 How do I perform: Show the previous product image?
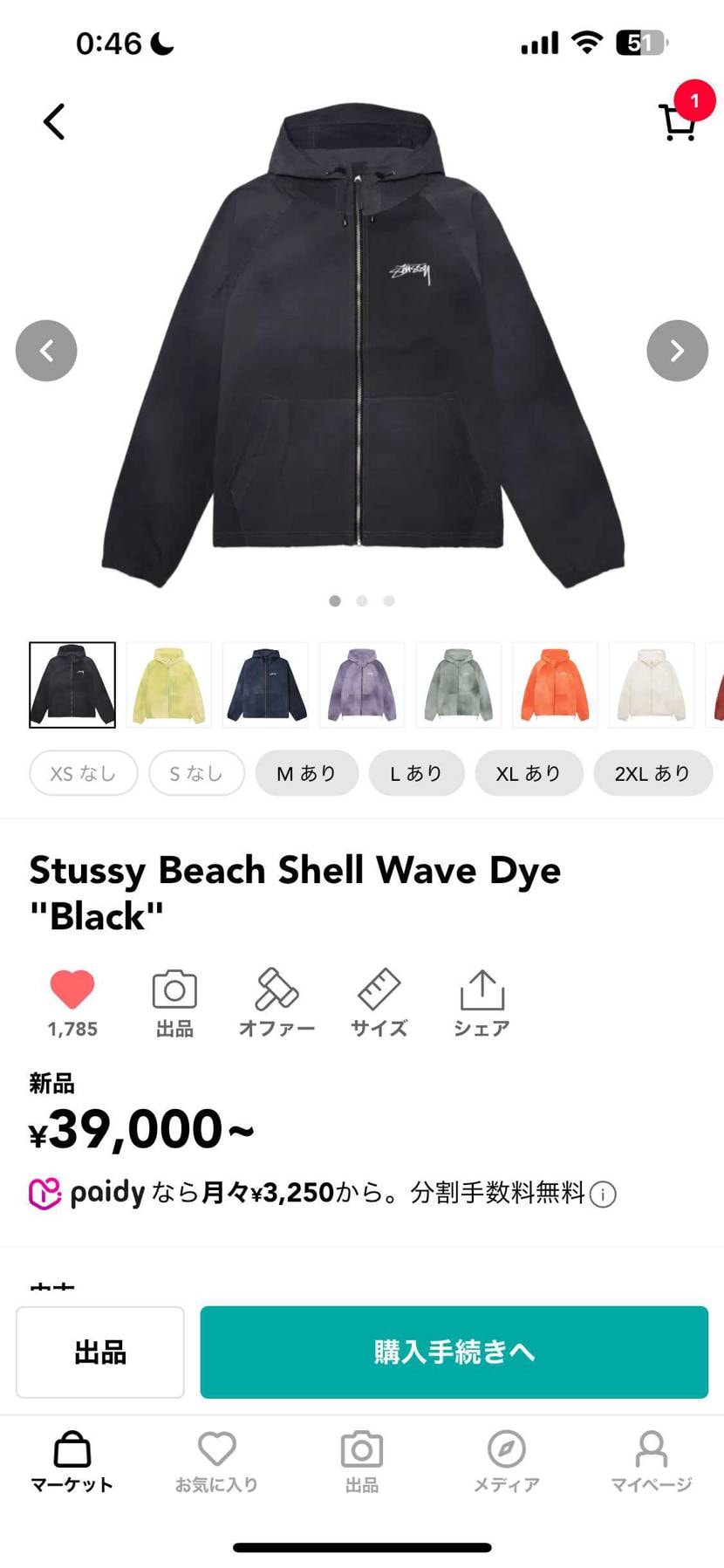tap(46, 351)
